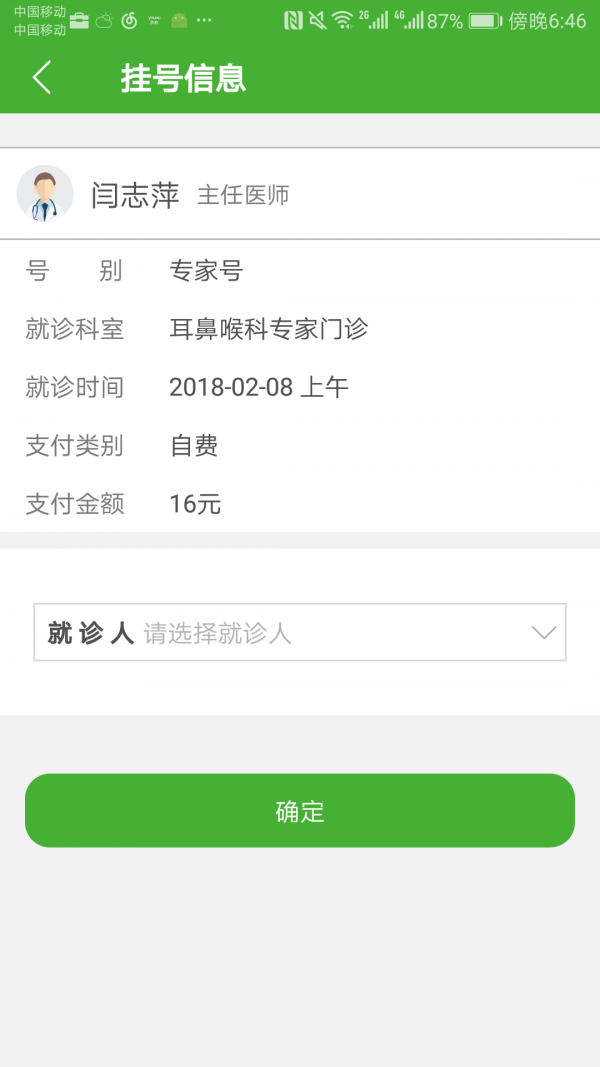
Task: Go back from the 挂号信息 page
Action: tap(42, 78)
